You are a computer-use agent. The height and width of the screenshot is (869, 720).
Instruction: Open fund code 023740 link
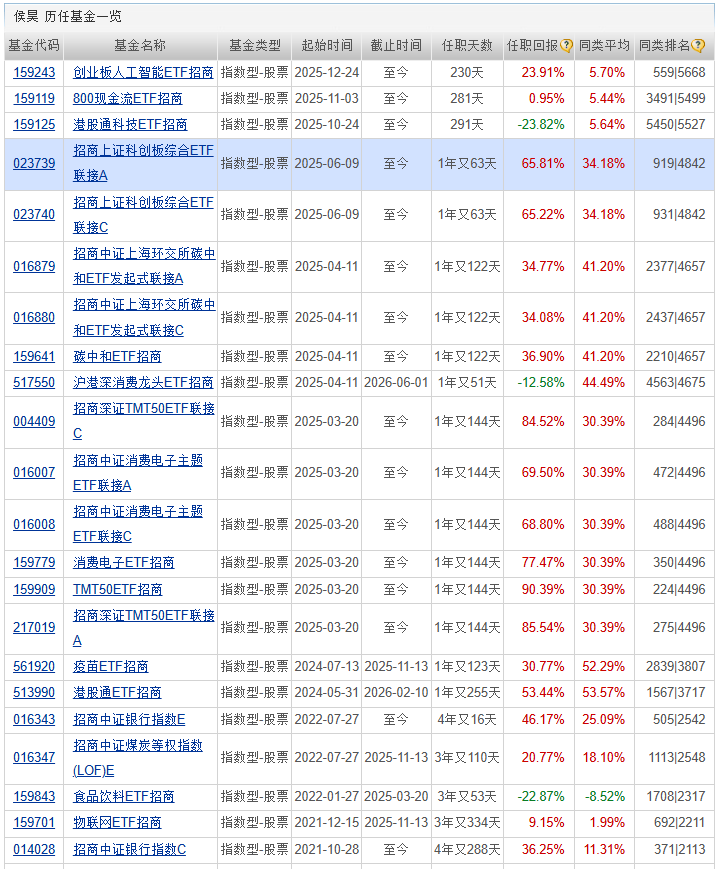pos(34,214)
